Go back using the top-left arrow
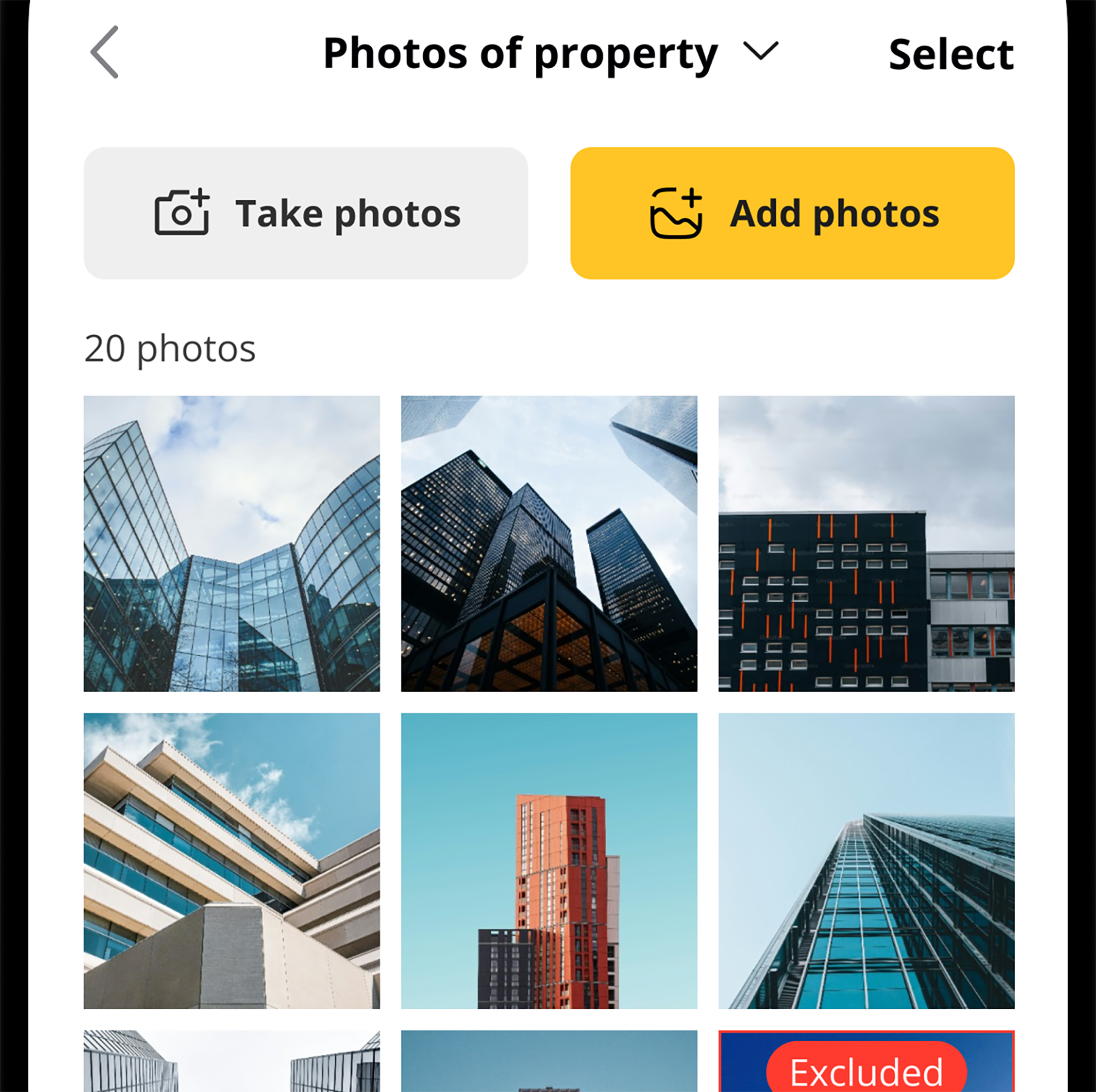Image resolution: width=1096 pixels, height=1092 pixels. click(x=105, y=53)
